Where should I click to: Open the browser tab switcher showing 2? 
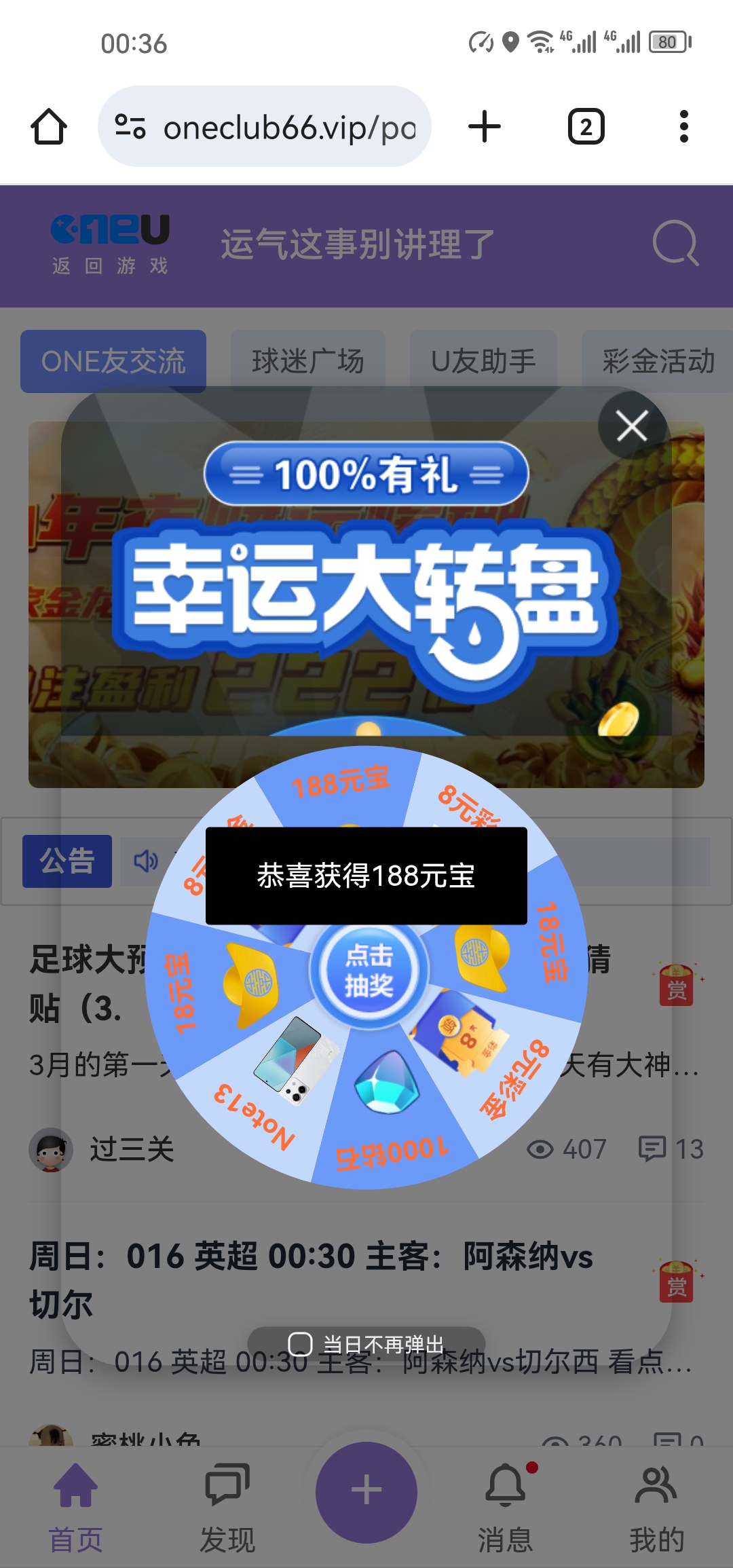[x=586, y=126]
